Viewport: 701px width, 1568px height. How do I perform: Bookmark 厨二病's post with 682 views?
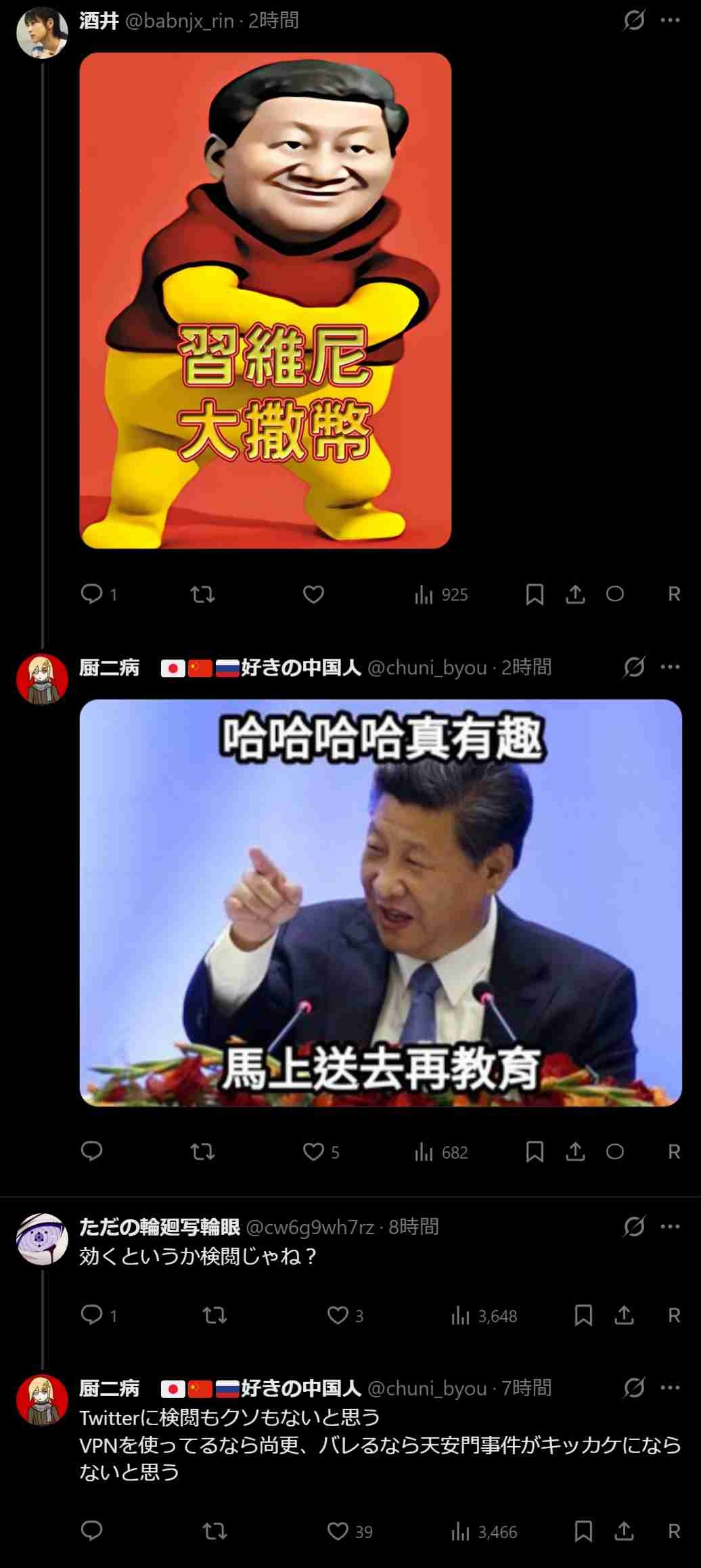pyautogui.click(x=535, y=1152)
